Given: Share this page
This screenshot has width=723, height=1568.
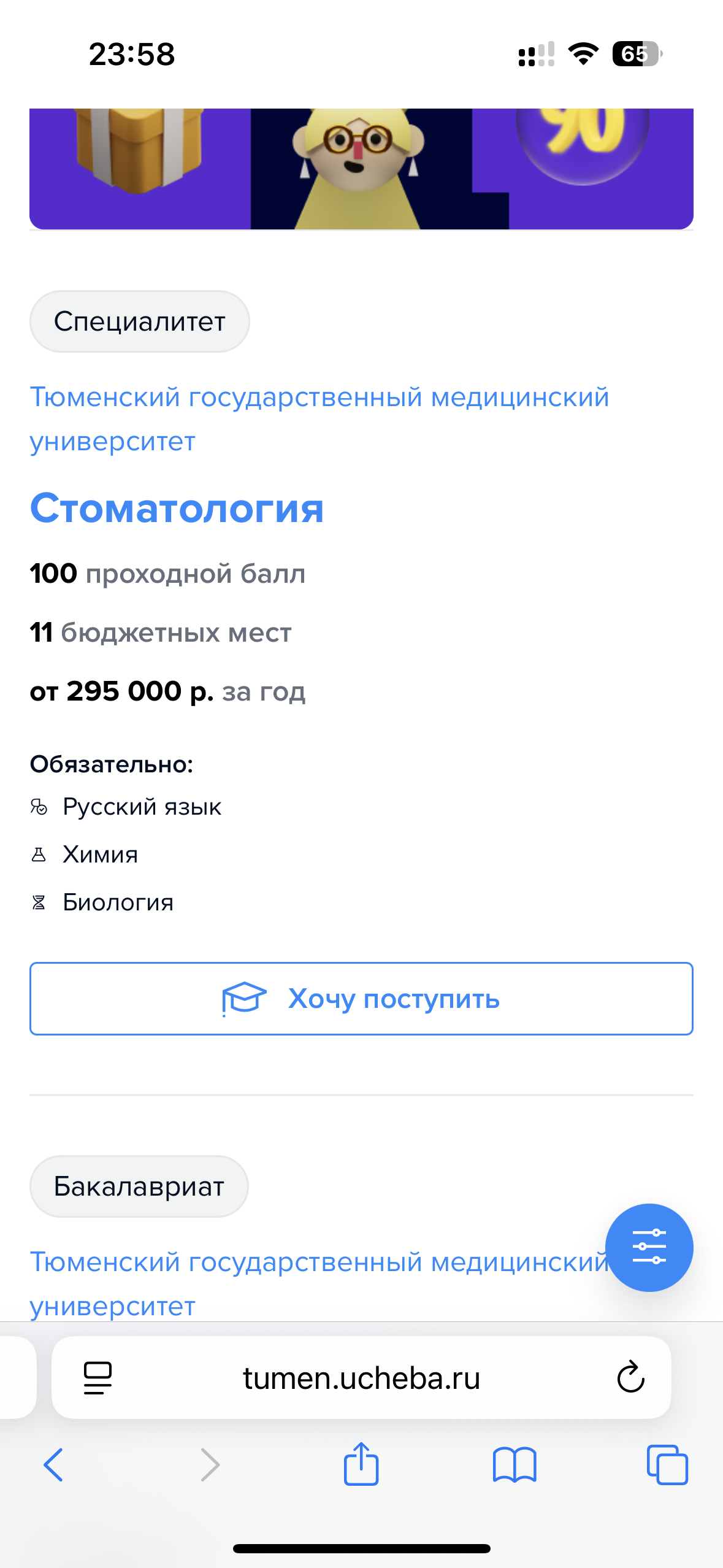Looking at the screenshot, I should click(361, 1465).
